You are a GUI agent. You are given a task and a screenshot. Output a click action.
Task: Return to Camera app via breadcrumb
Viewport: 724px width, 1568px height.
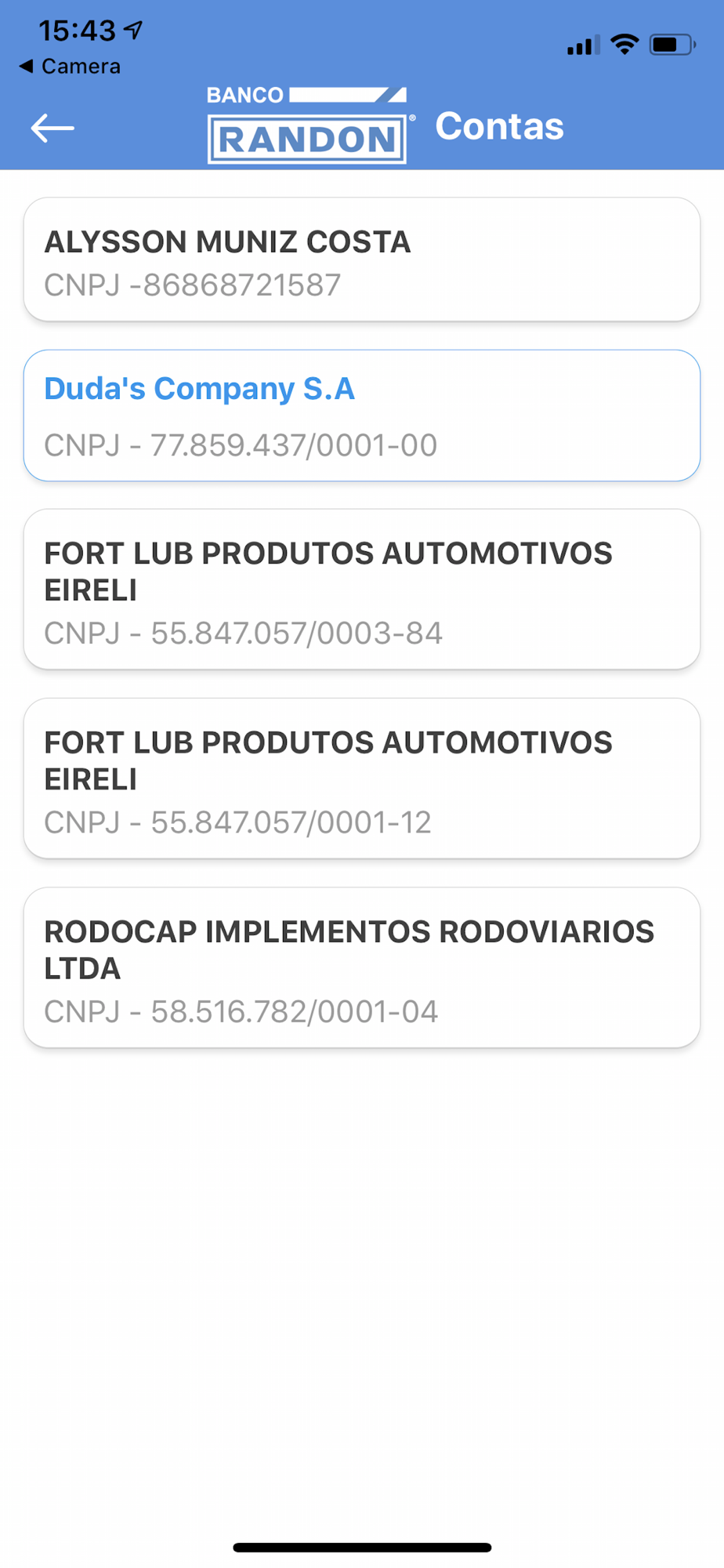pyautogui.click(x=70, y=67)
